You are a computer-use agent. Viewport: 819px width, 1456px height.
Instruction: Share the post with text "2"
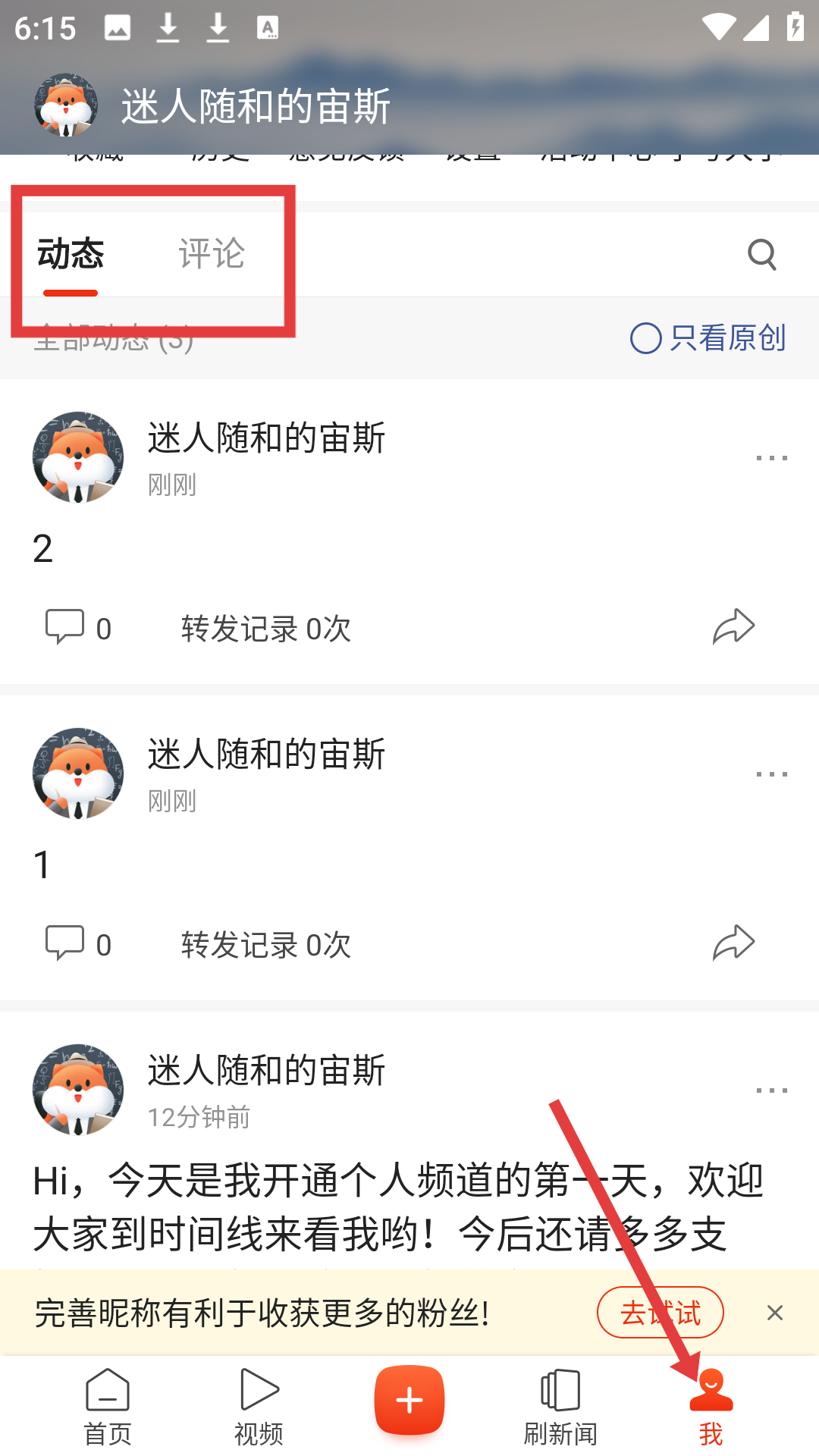(733, 627)
